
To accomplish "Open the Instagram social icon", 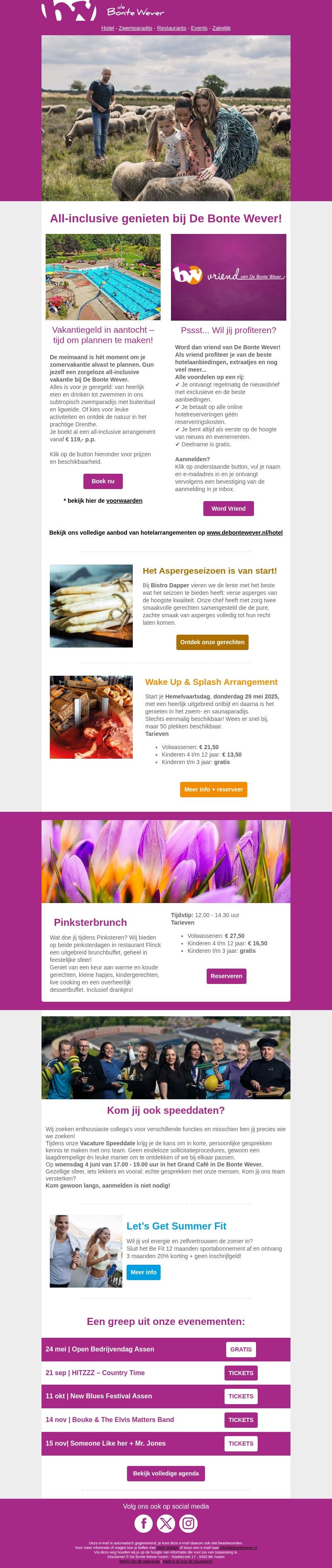I will click(188, 1524).
